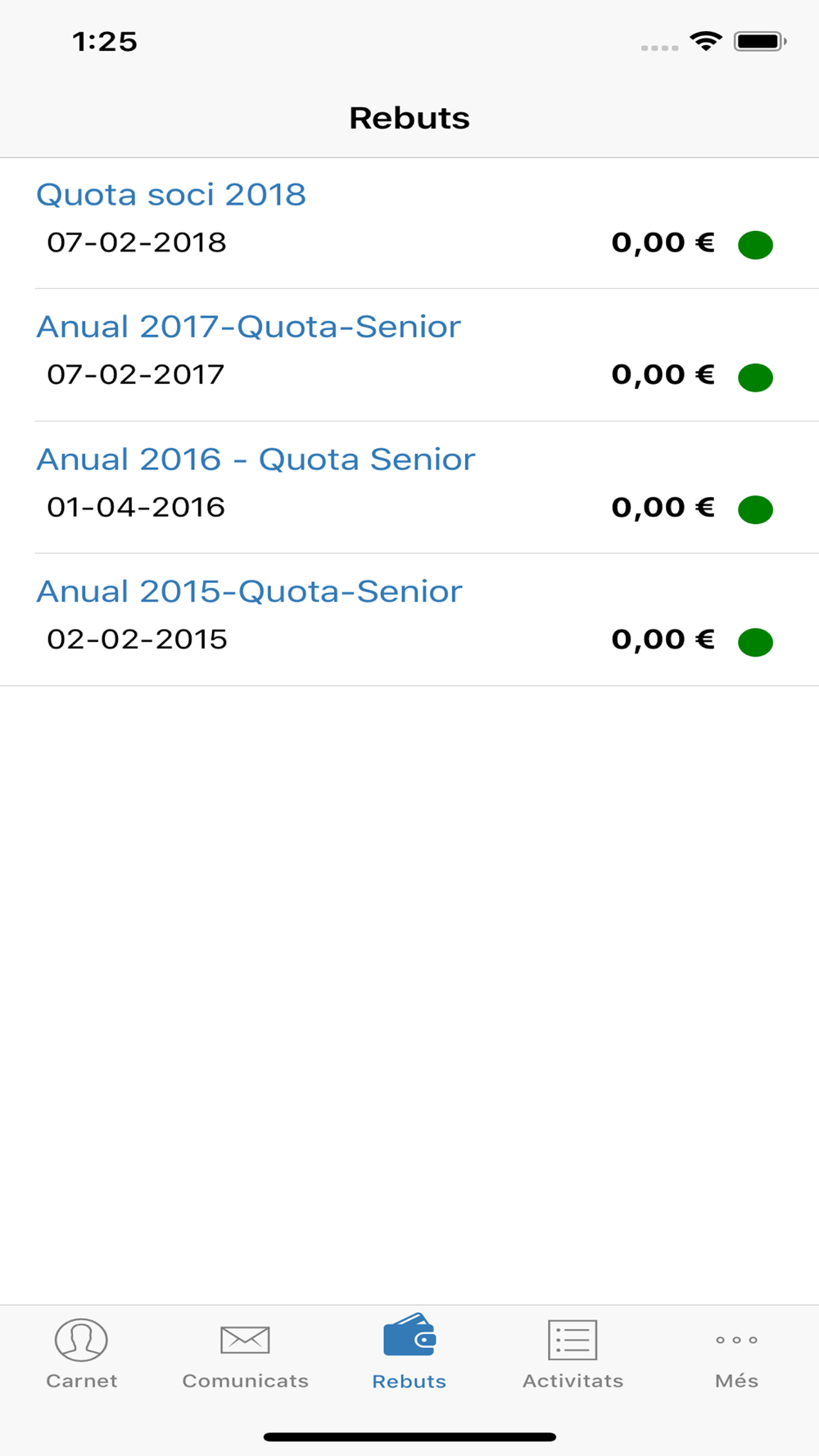Open the Anual 2015-Quota-Senior receipt

[x=409, y=620]
